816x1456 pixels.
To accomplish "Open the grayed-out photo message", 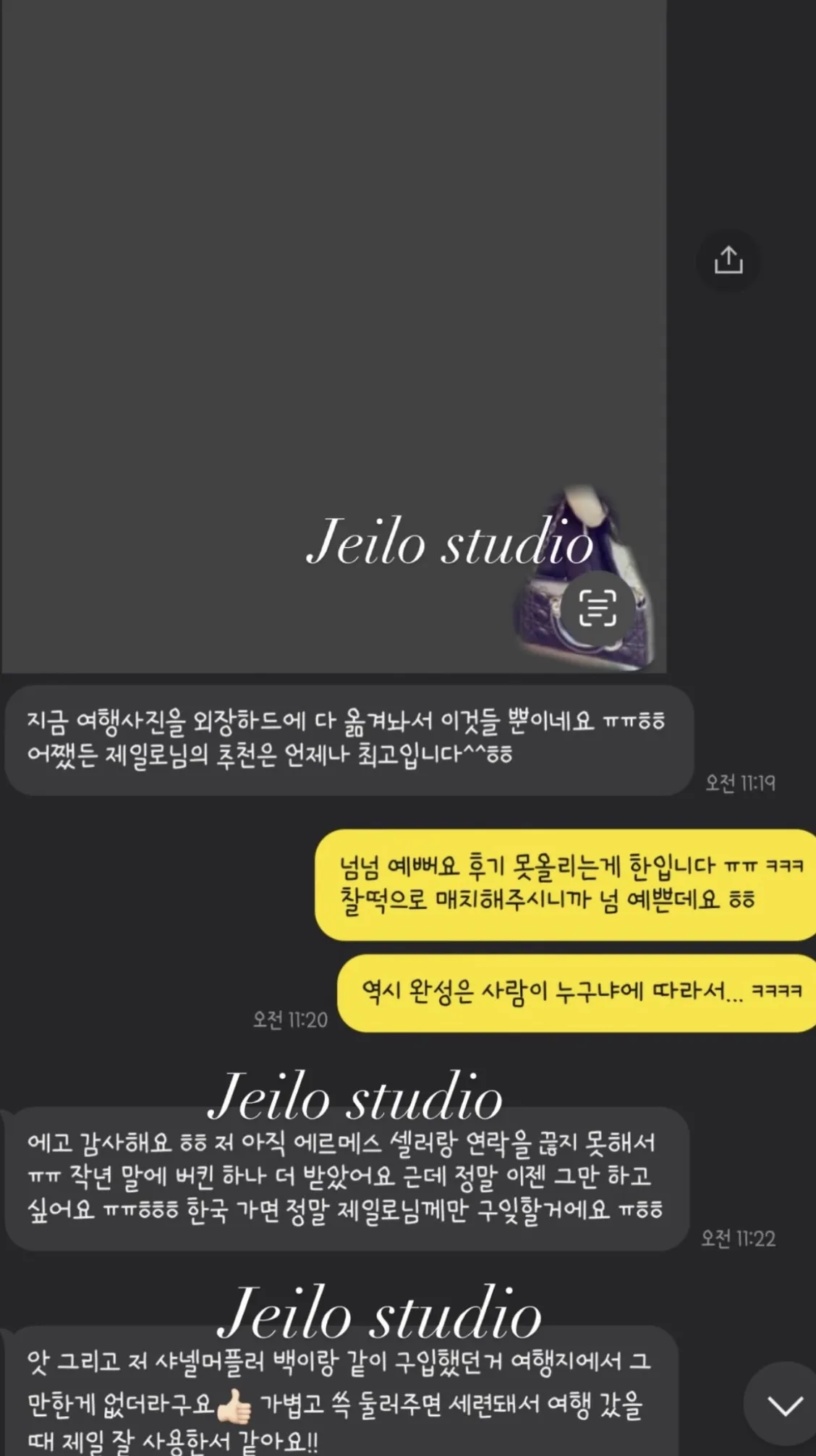I will pyautogui.click(x=333, y=289).
